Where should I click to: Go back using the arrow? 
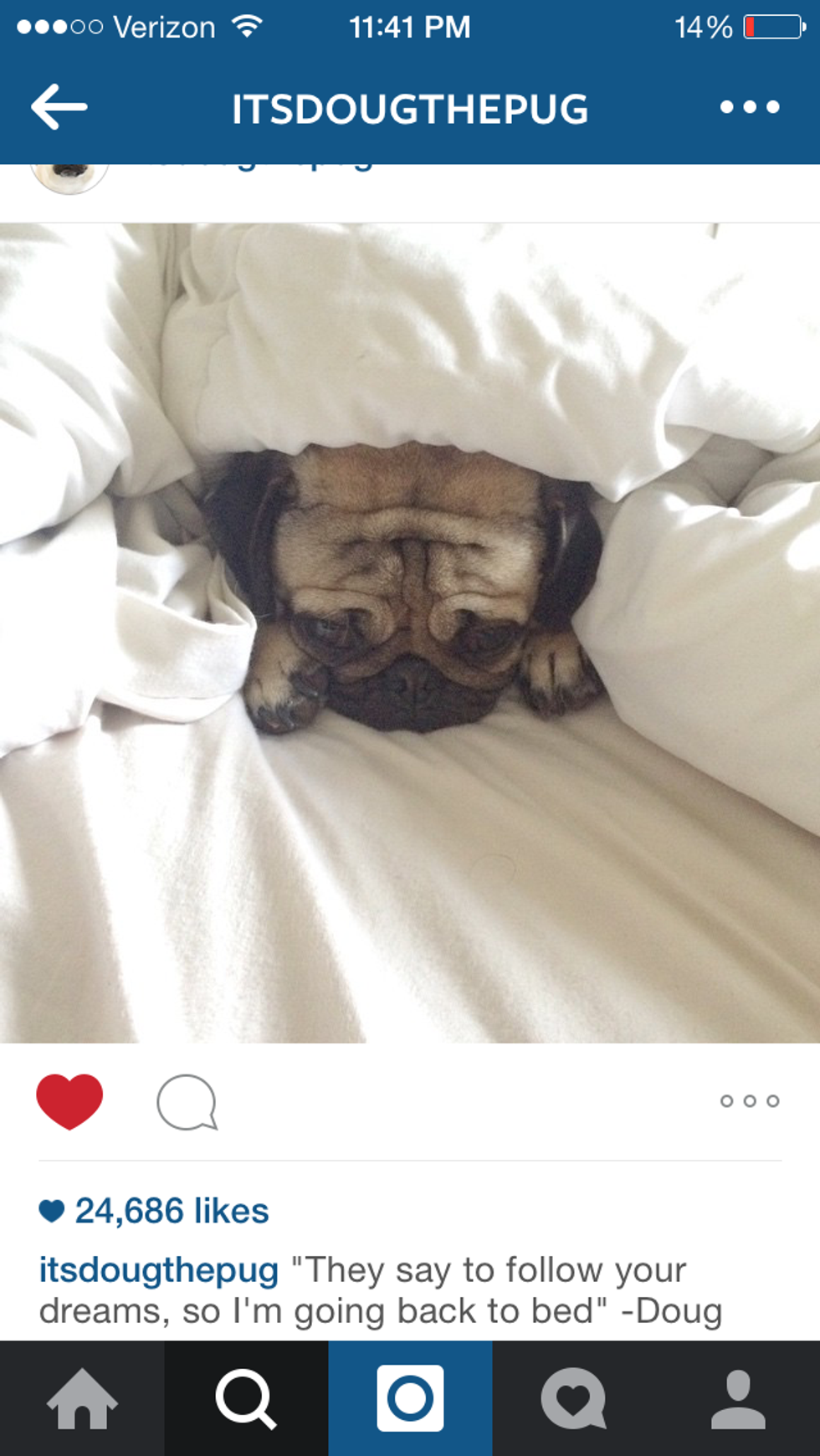pyautogui.click(x=59, y=107)
